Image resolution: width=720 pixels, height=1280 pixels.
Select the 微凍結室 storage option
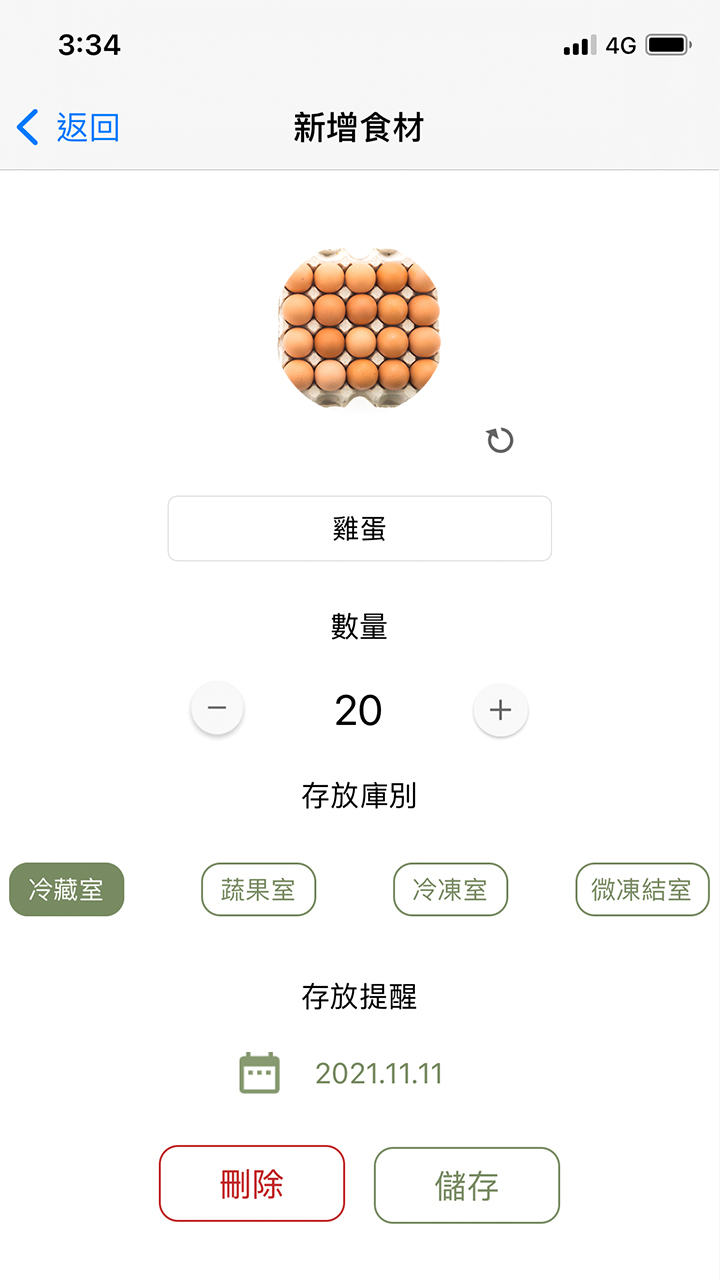pos(641,889)
